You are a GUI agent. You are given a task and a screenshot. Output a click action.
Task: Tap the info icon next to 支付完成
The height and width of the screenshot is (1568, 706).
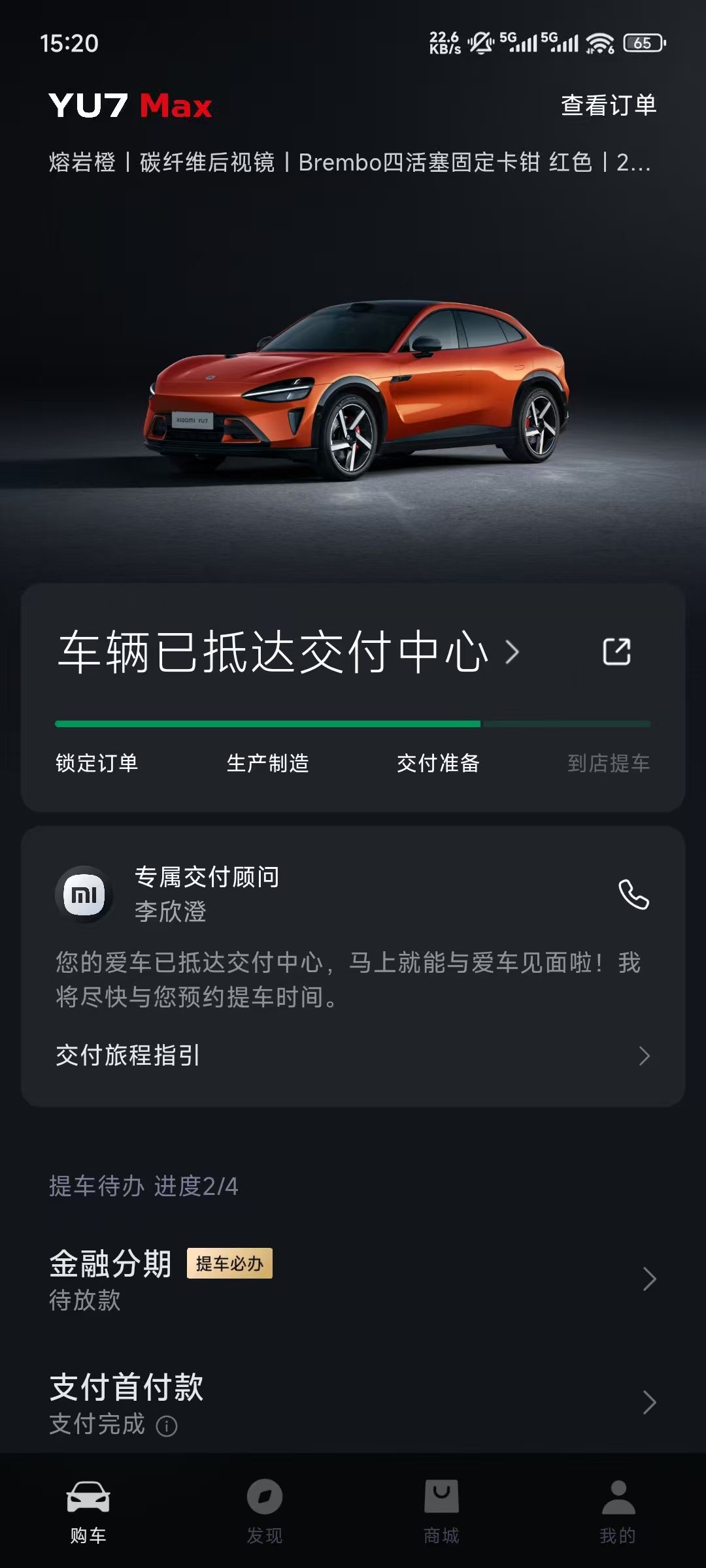[167, 1426]
